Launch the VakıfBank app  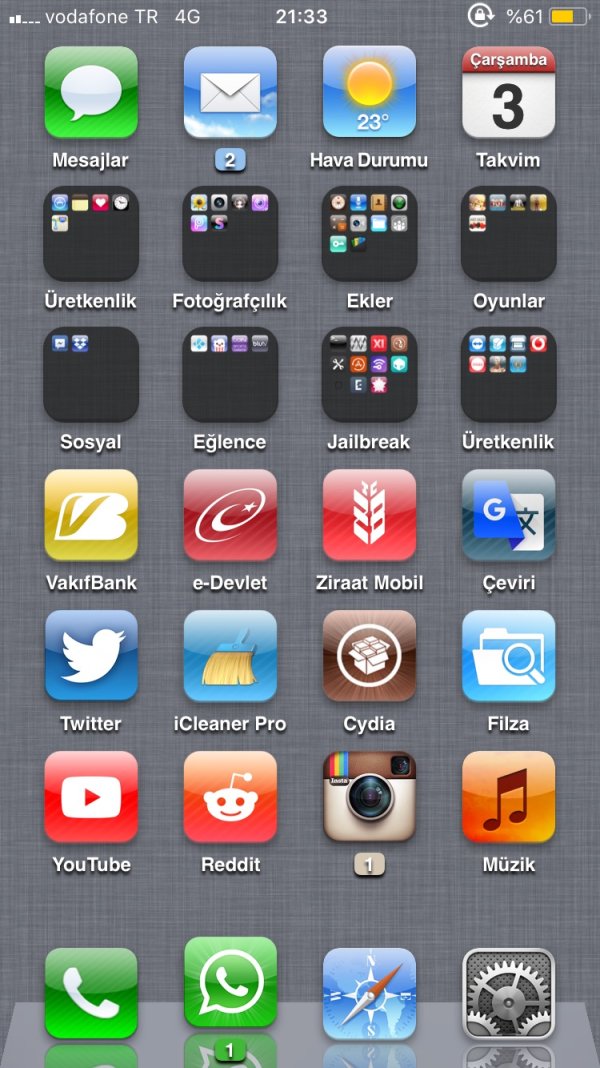[x=91, y=515]
